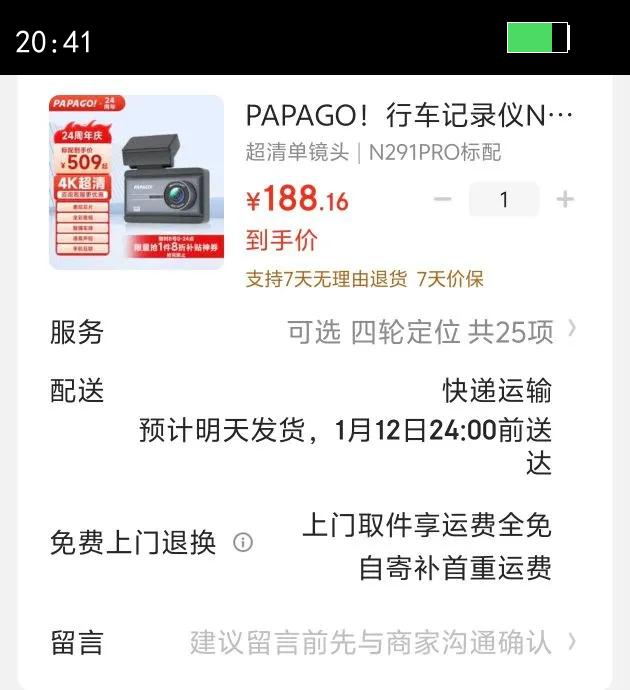Open the info icon beside 免费上门退换
Viewport: 630px width, 690px height.
click(x=243, y=543)
